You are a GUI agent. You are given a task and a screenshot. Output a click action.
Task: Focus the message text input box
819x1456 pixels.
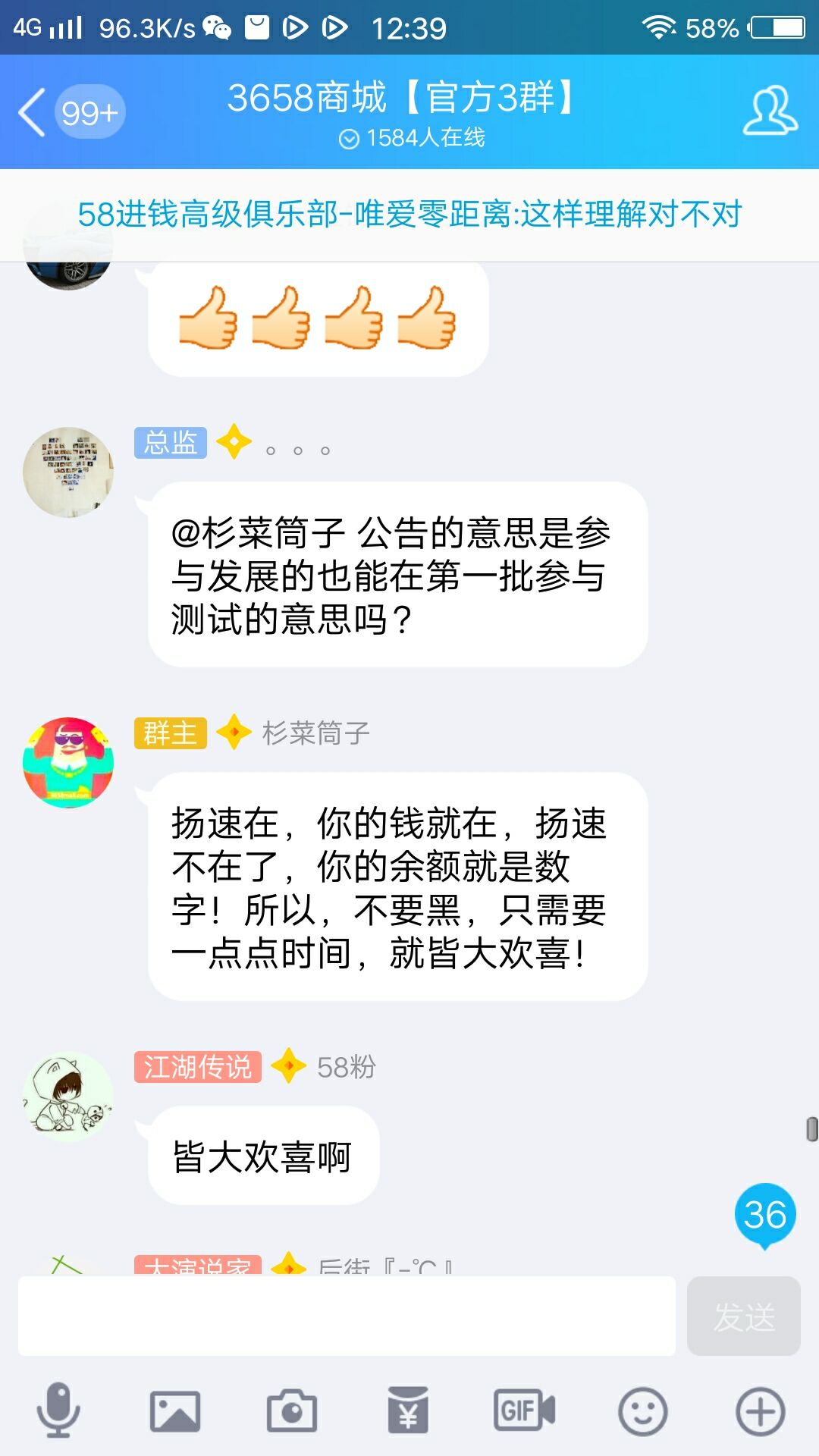(x=347, y=1316)
